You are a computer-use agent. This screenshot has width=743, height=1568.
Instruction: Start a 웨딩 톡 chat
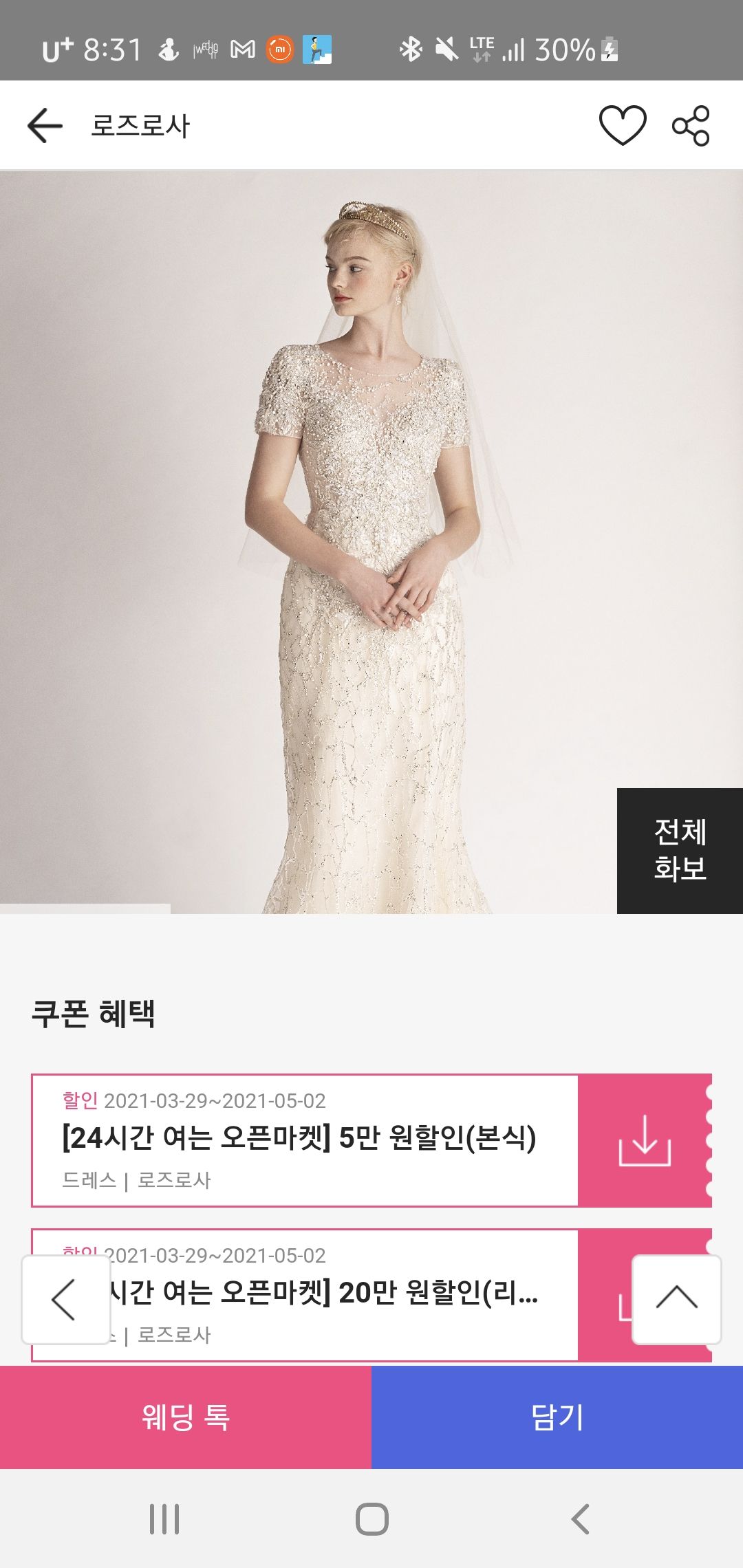pyautogui.click(x=186, y=1417)
